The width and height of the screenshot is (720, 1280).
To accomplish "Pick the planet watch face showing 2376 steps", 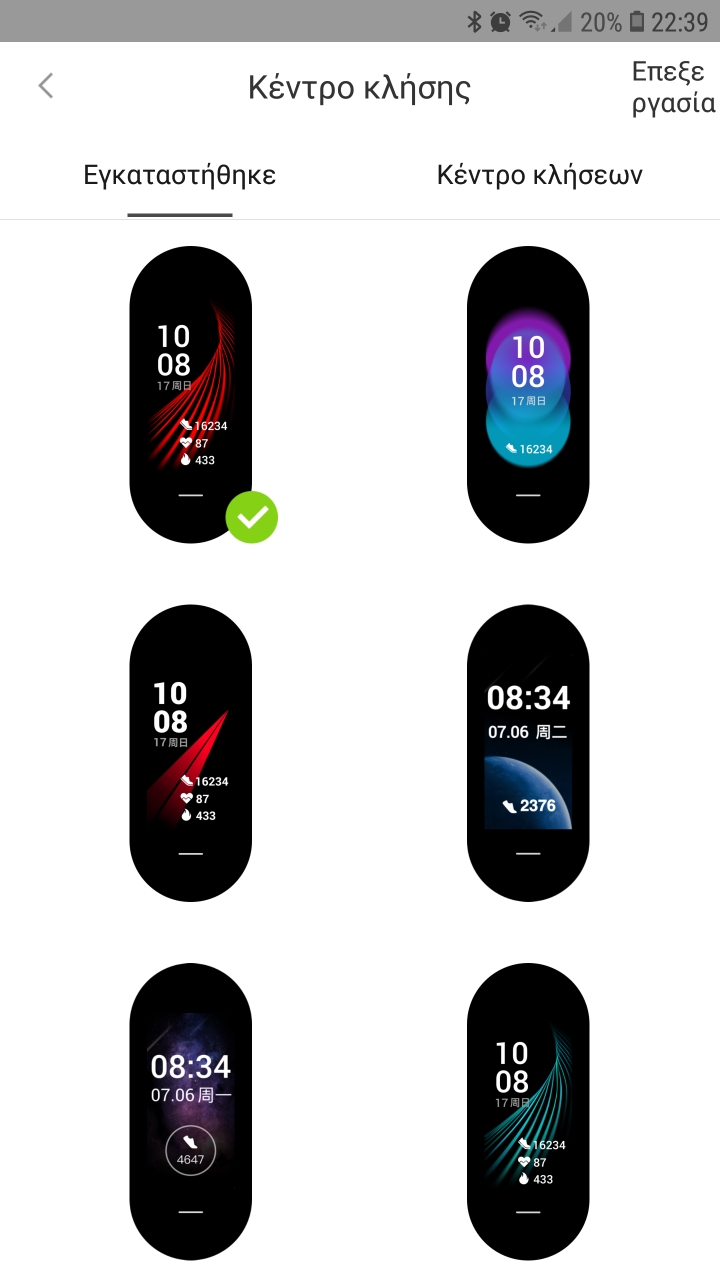I will pyautogui.click(x=528, y=752).
